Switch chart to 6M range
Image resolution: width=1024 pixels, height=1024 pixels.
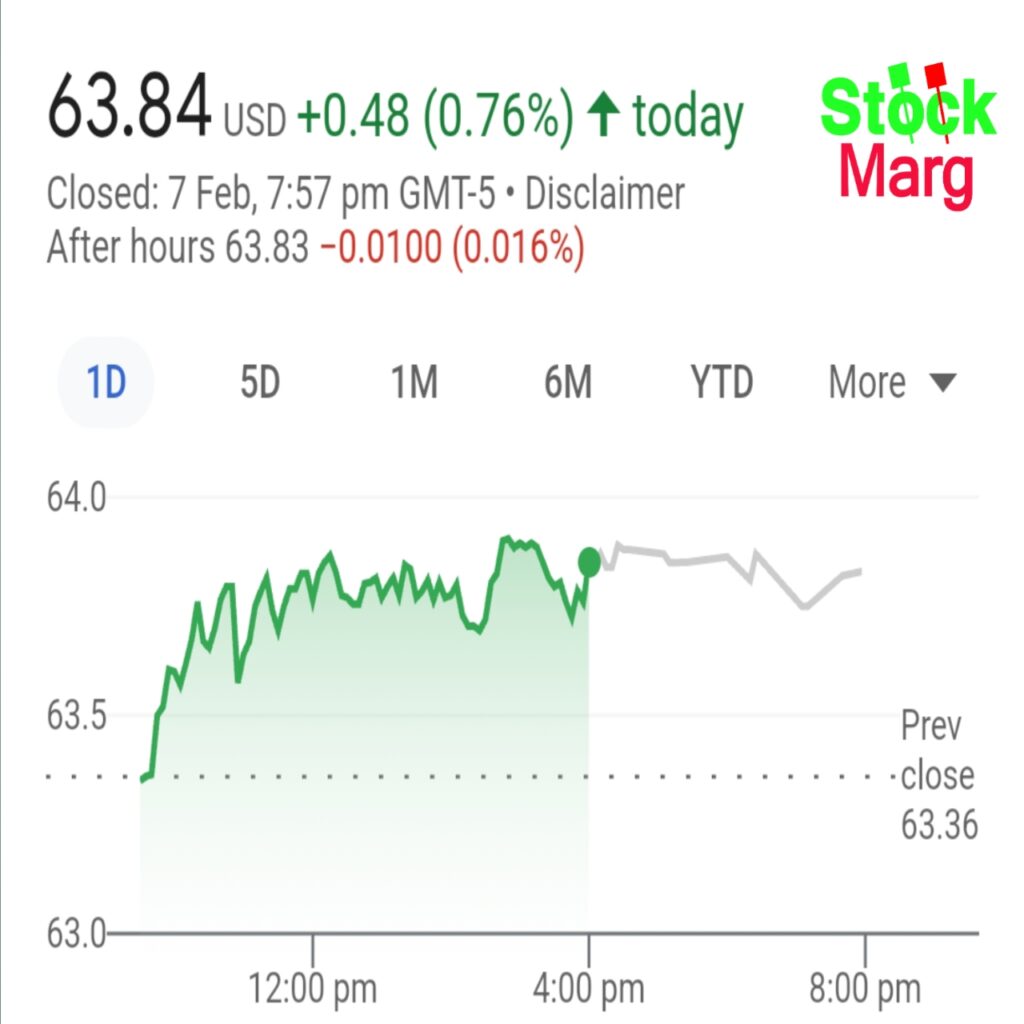pyautogui.click(x=568, y=383)
